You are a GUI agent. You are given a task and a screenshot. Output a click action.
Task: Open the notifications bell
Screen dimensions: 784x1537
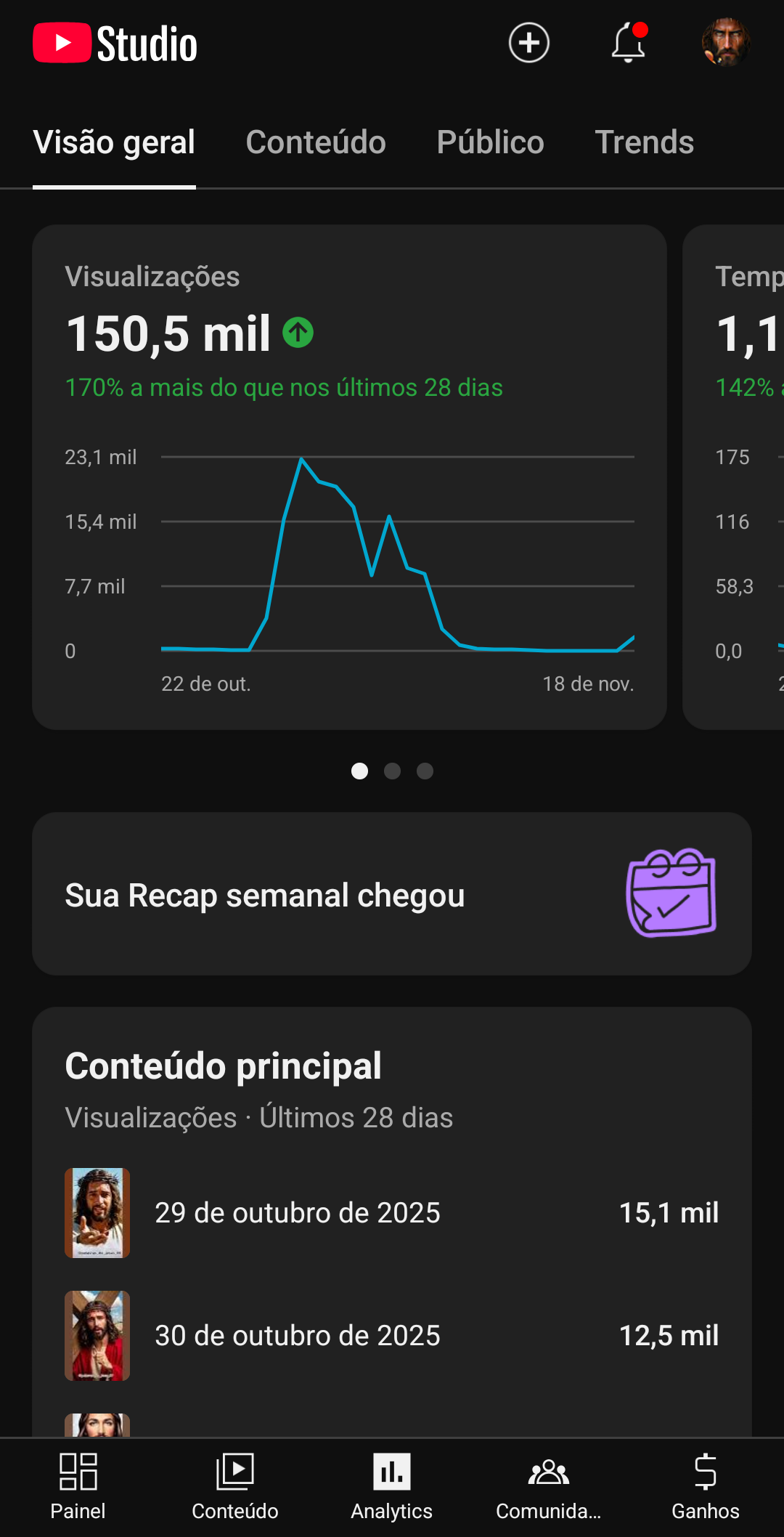pyautogui.click(x=629, y=43)
